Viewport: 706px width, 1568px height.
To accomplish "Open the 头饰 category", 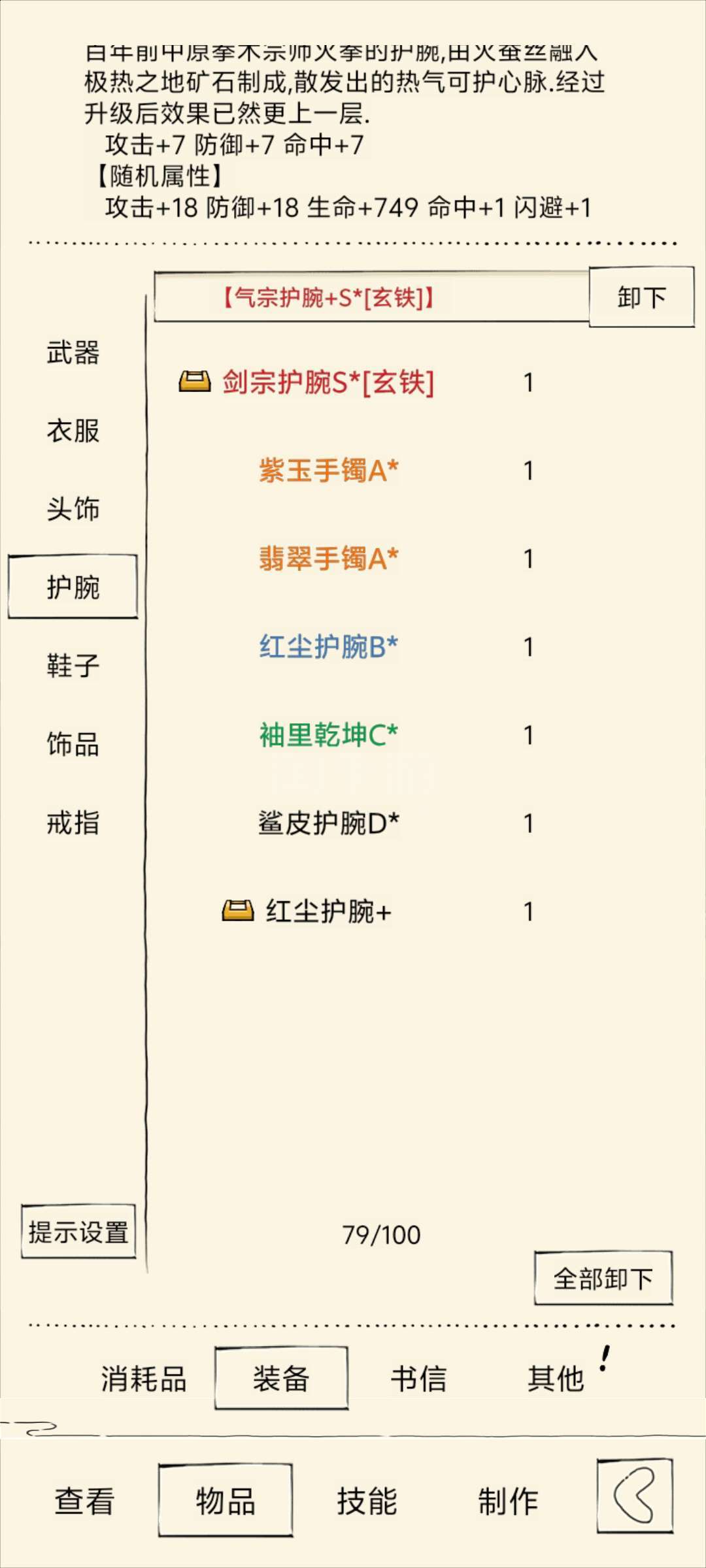I will (73, 509).
